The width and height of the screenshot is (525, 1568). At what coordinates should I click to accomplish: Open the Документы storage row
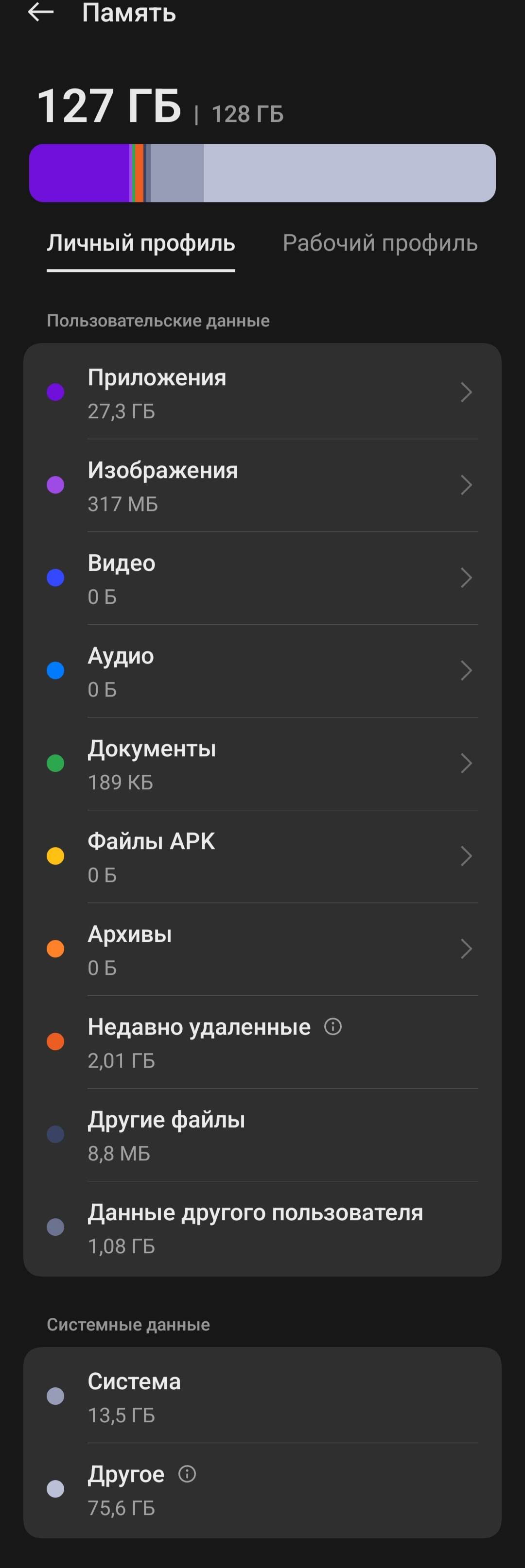coord(262,764)
